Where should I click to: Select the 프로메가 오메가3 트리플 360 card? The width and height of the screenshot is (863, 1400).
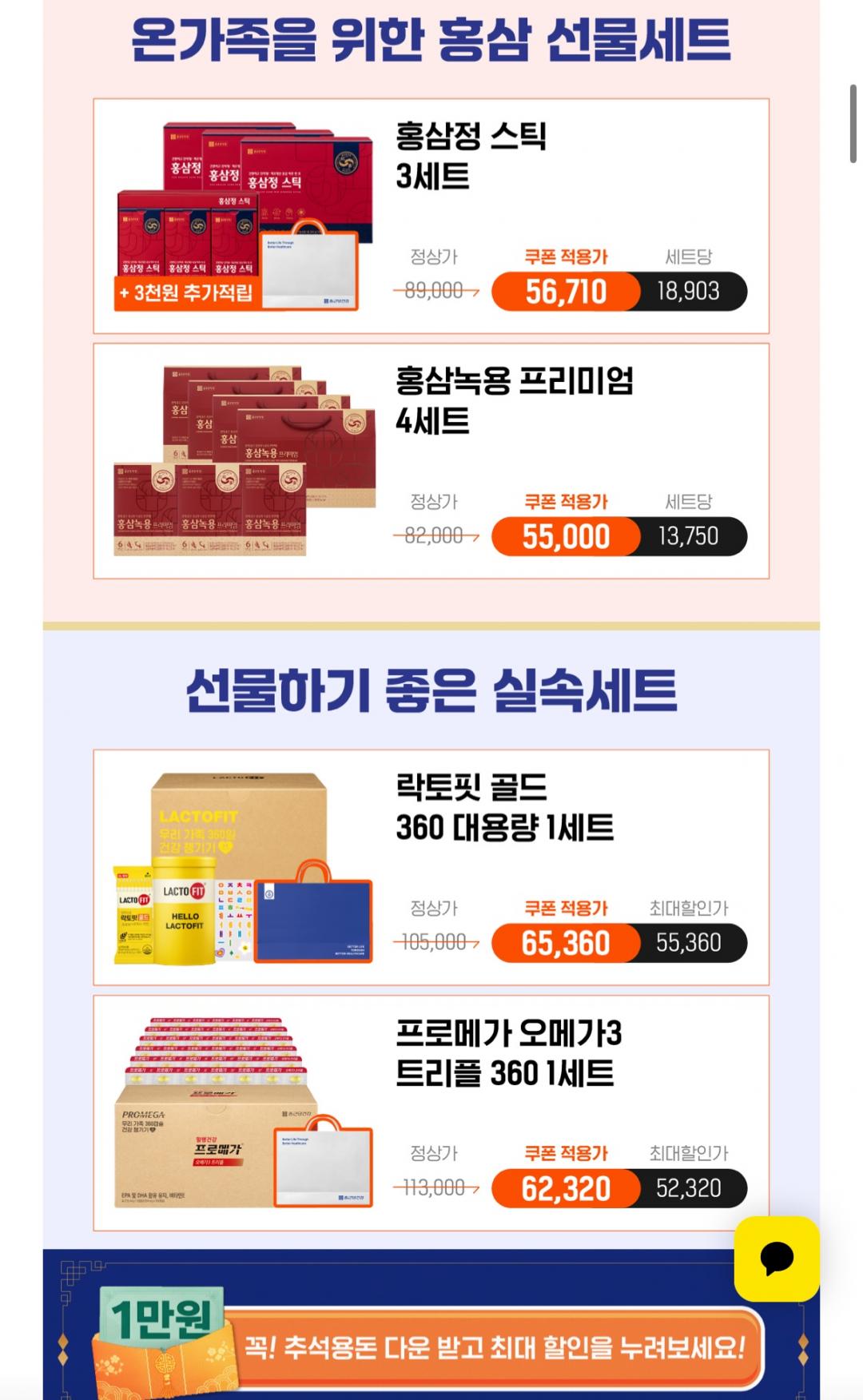431,1113
